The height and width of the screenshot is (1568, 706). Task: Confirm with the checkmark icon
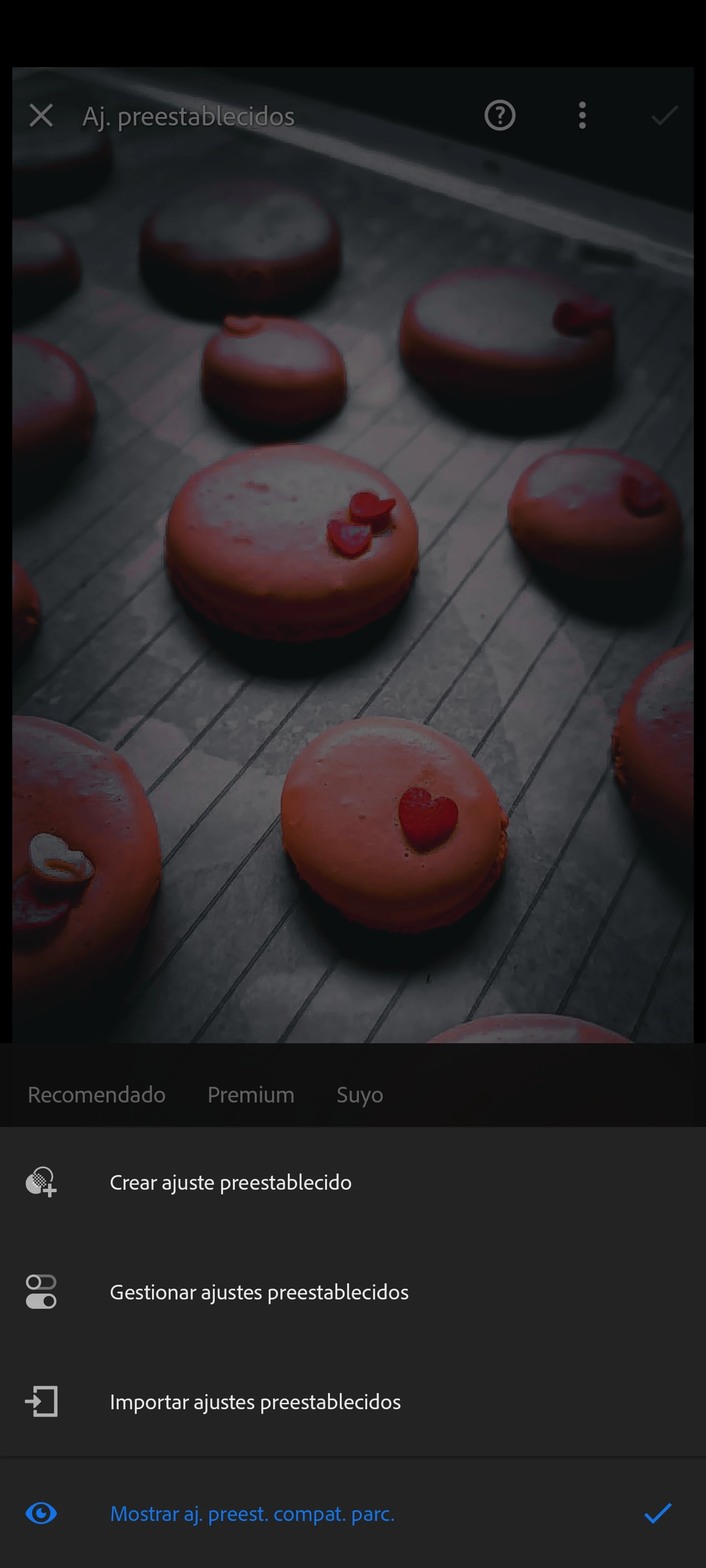[664, 116]
